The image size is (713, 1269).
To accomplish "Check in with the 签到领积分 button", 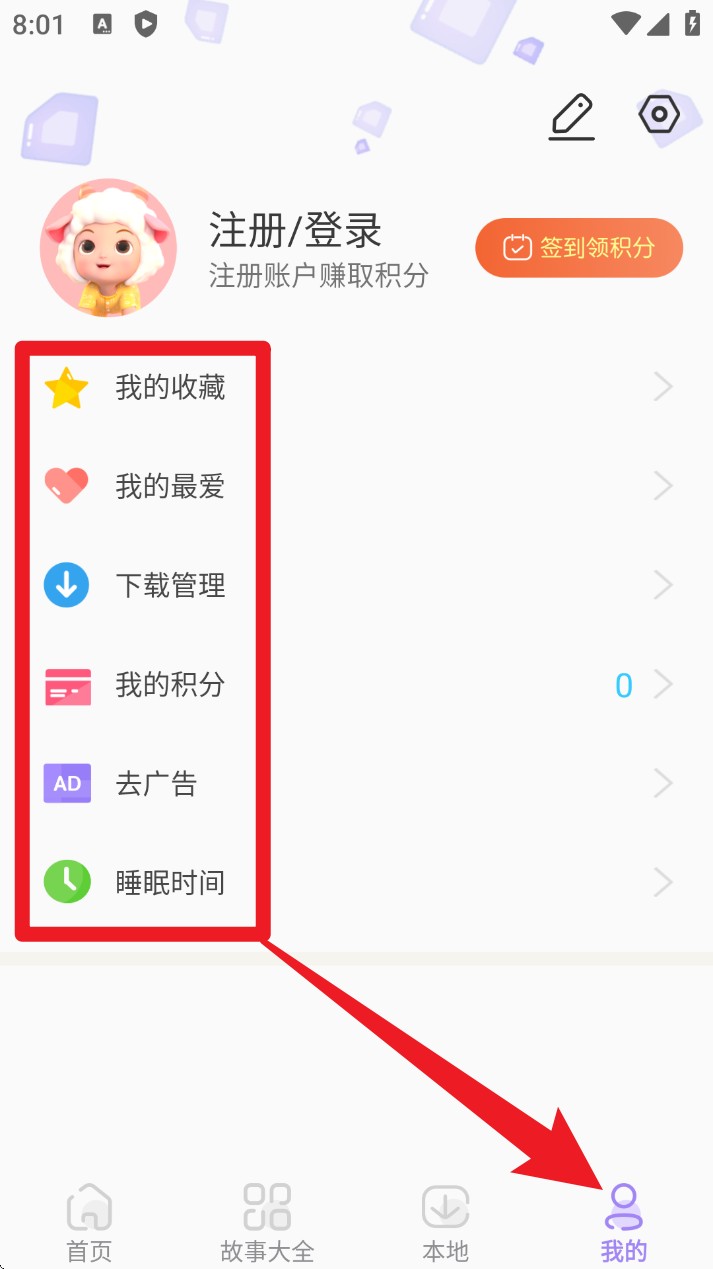I will coord(579,247).
